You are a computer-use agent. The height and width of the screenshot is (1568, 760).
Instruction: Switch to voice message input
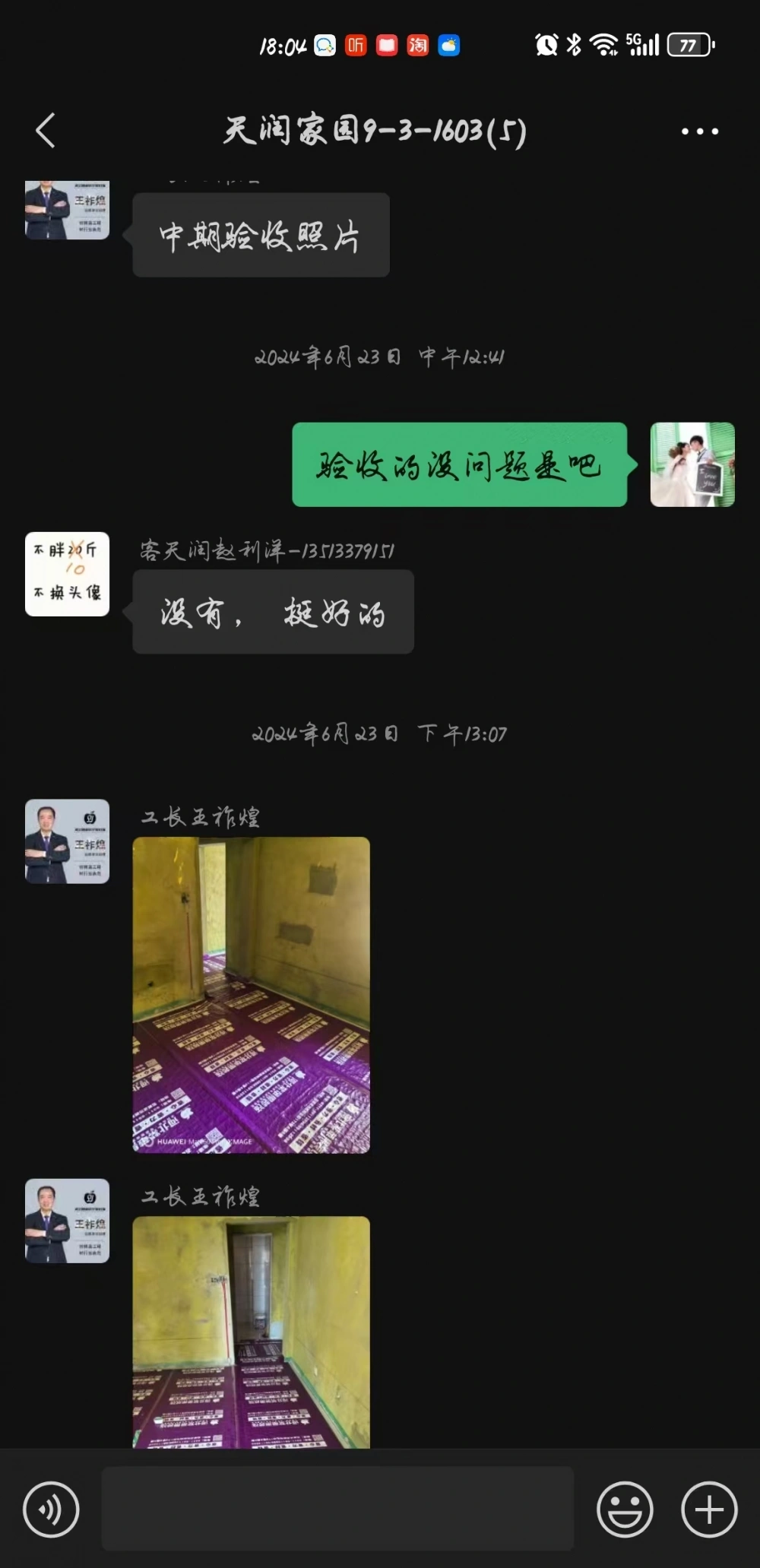pos(51,1509)
